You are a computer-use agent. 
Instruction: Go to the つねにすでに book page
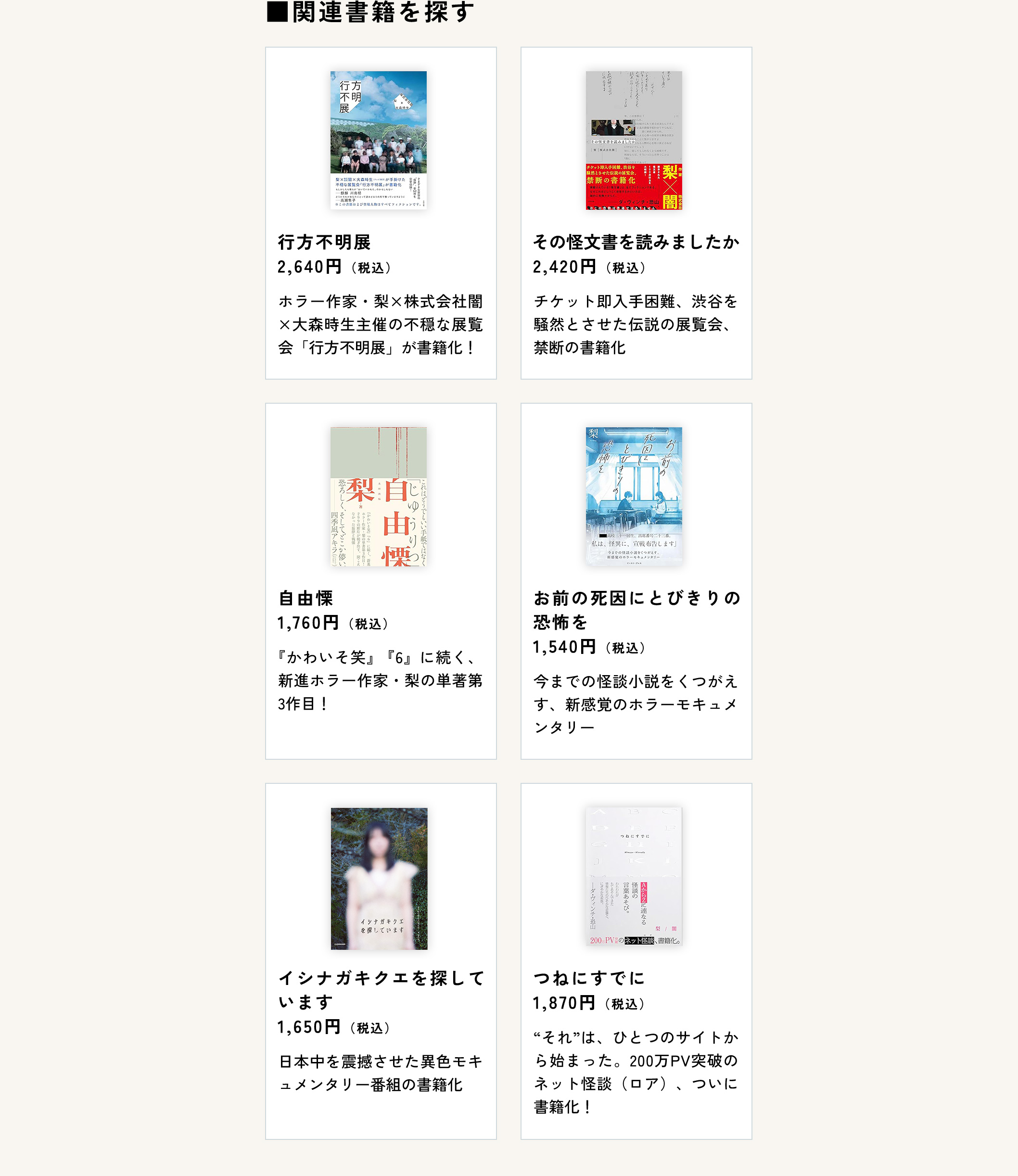pos(636,960)
